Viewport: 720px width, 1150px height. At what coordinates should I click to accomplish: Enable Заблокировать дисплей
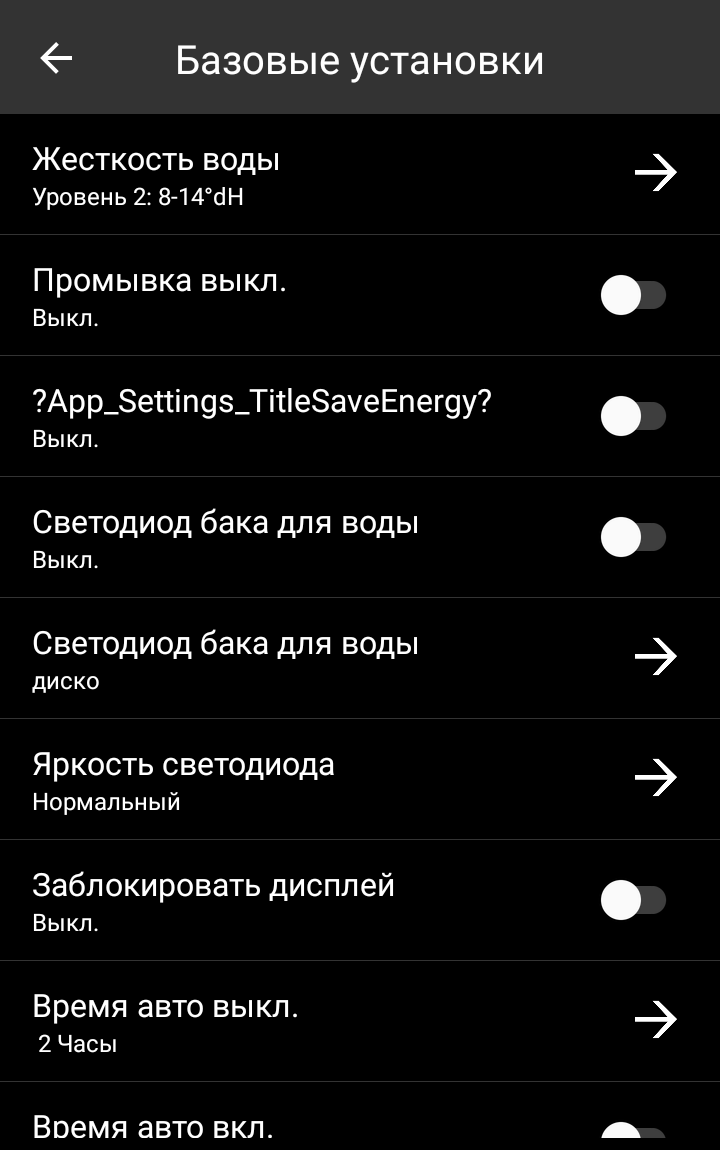pos(633,901)
